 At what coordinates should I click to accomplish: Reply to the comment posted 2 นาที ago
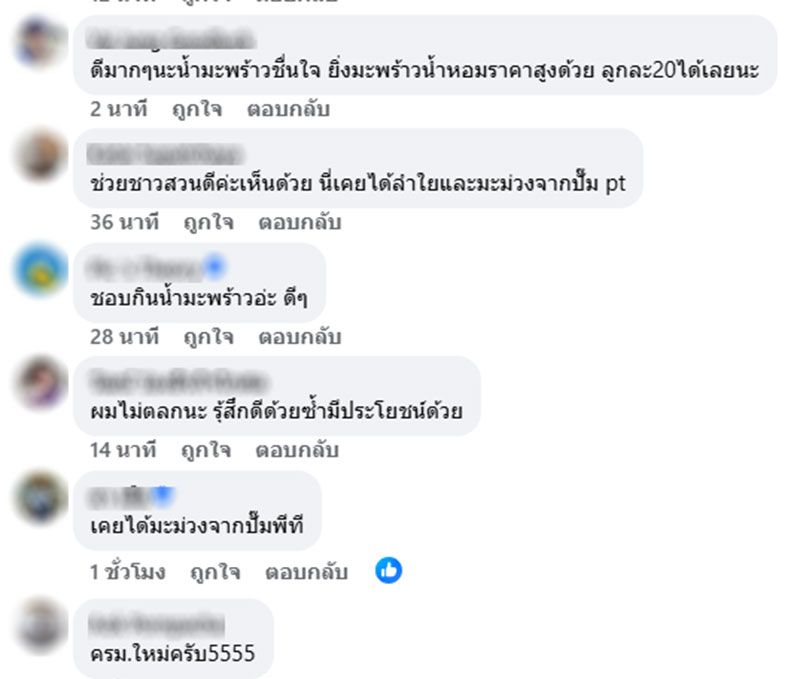click(288, 109)
